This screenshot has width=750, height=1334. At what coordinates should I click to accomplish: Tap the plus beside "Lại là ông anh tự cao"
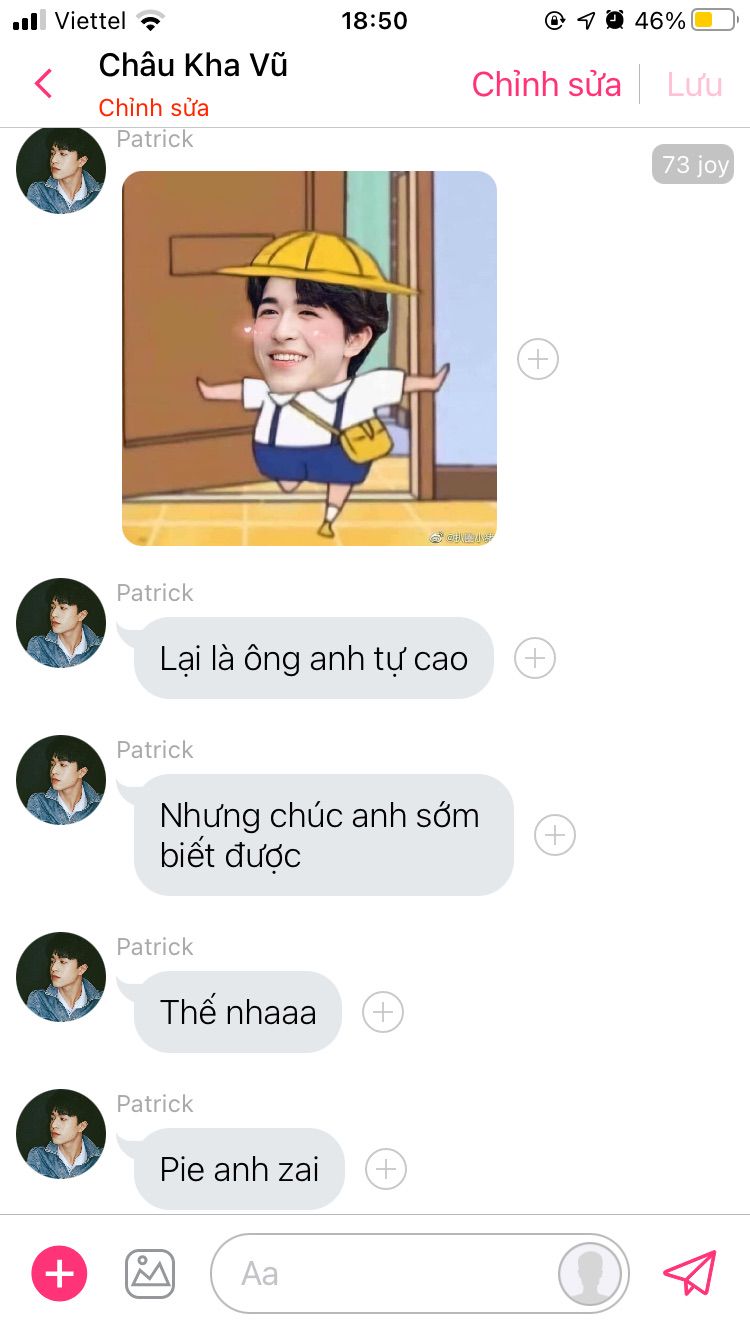535,658
